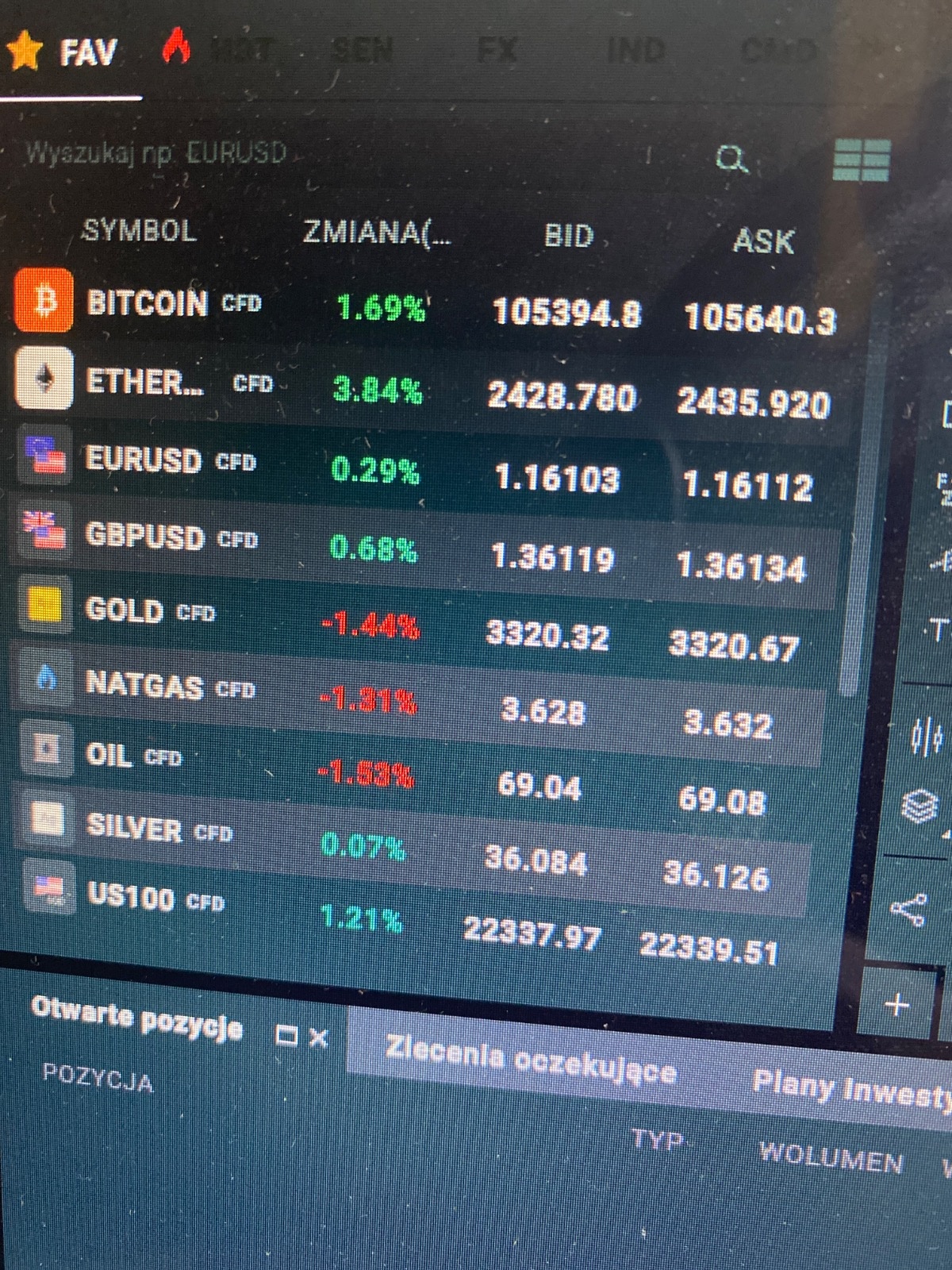Close the Otwarte pozycje panel
This screenshot has width=952, height=1270.
tap(318, 1037)
